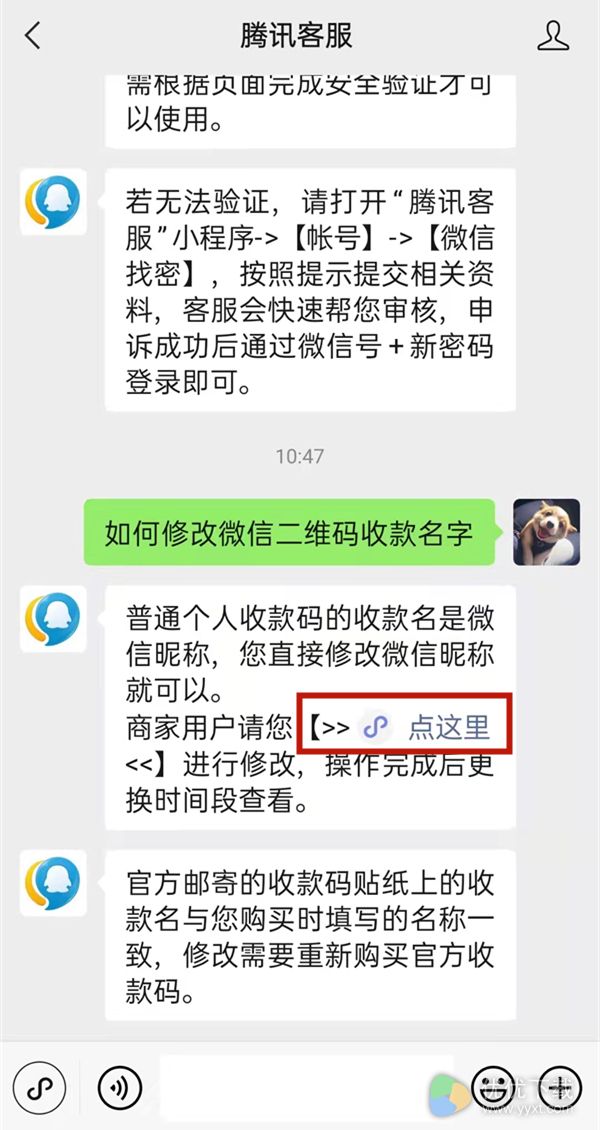Viewport: 600px width, 1130px height.
Task: View my dog avatar profile
Action: (546, 532)
